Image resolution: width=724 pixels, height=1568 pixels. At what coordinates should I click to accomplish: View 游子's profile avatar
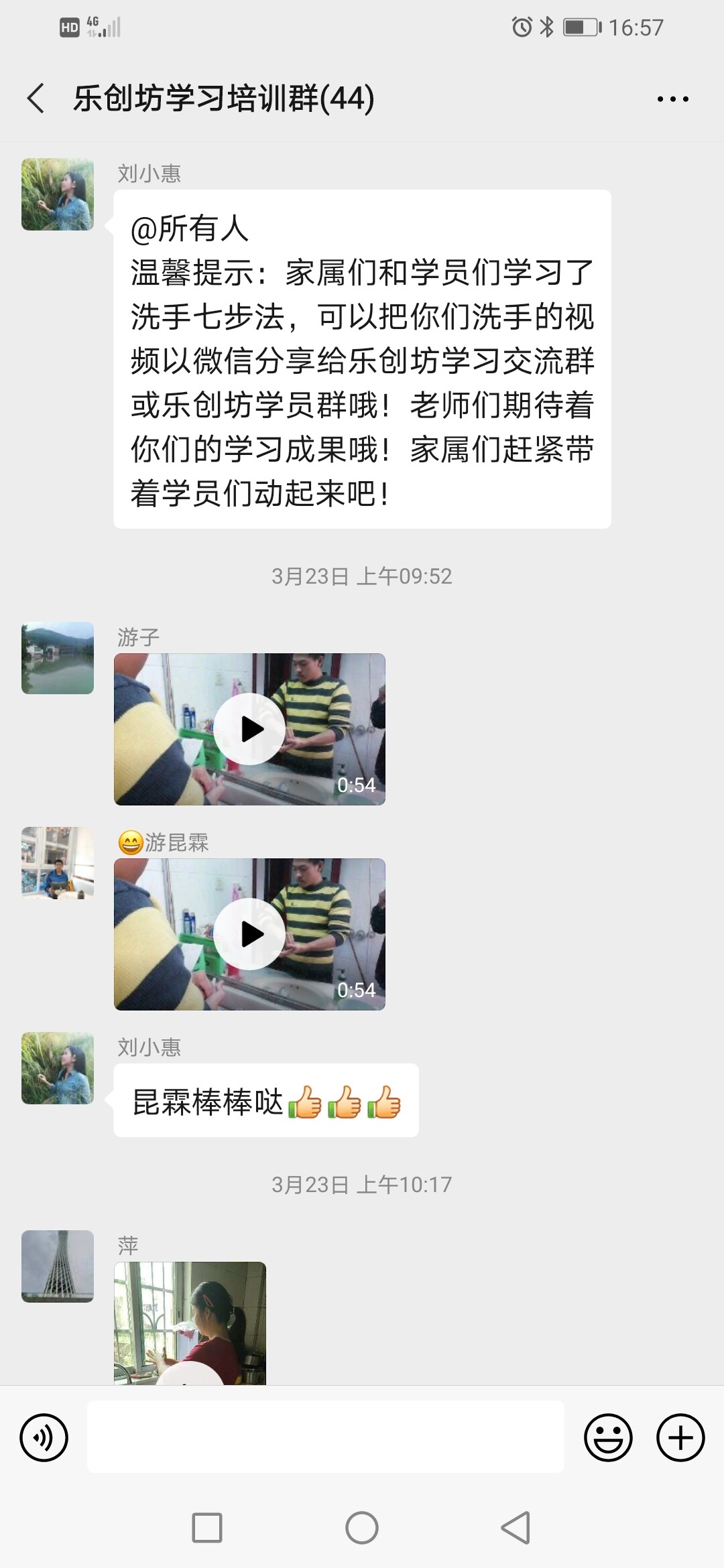pos(58,658)
